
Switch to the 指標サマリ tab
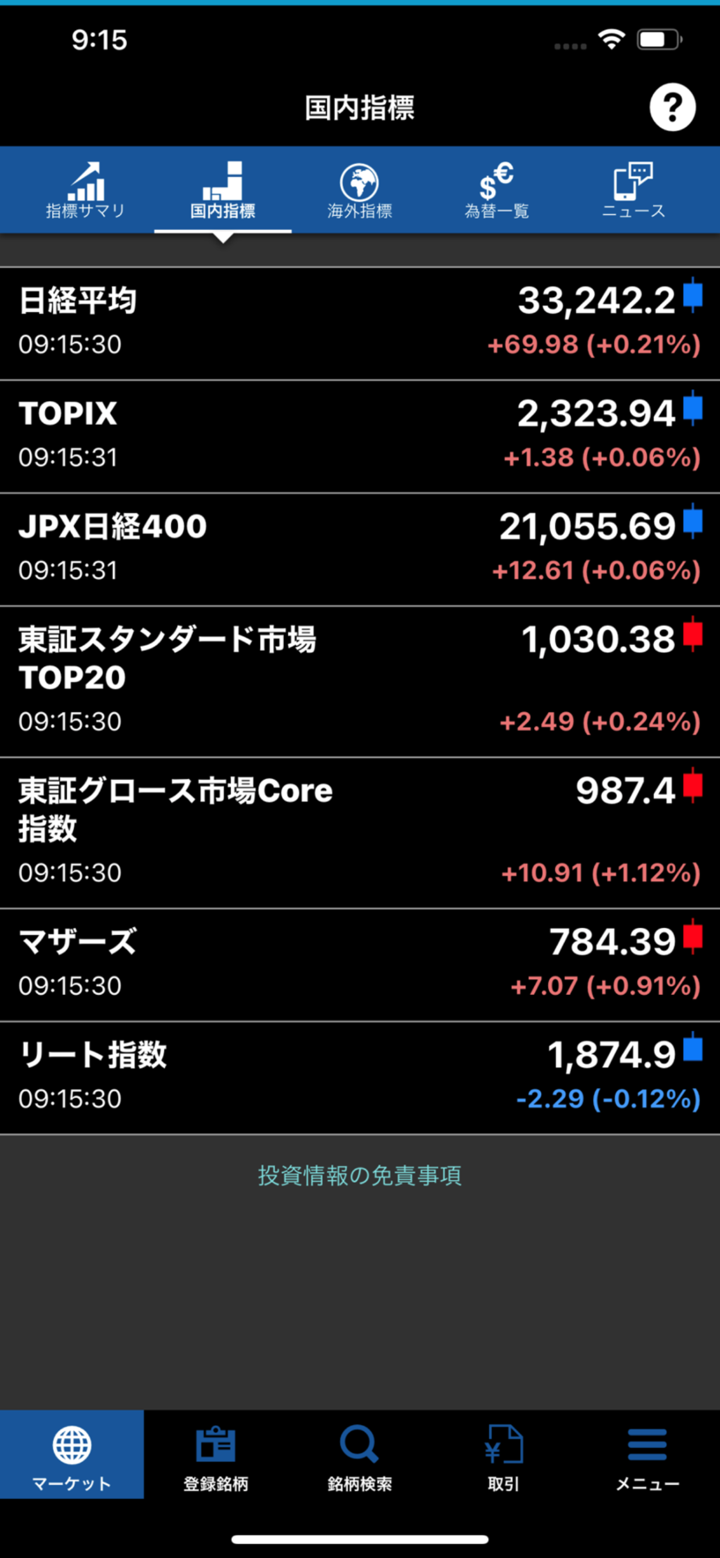click(86, 191)
